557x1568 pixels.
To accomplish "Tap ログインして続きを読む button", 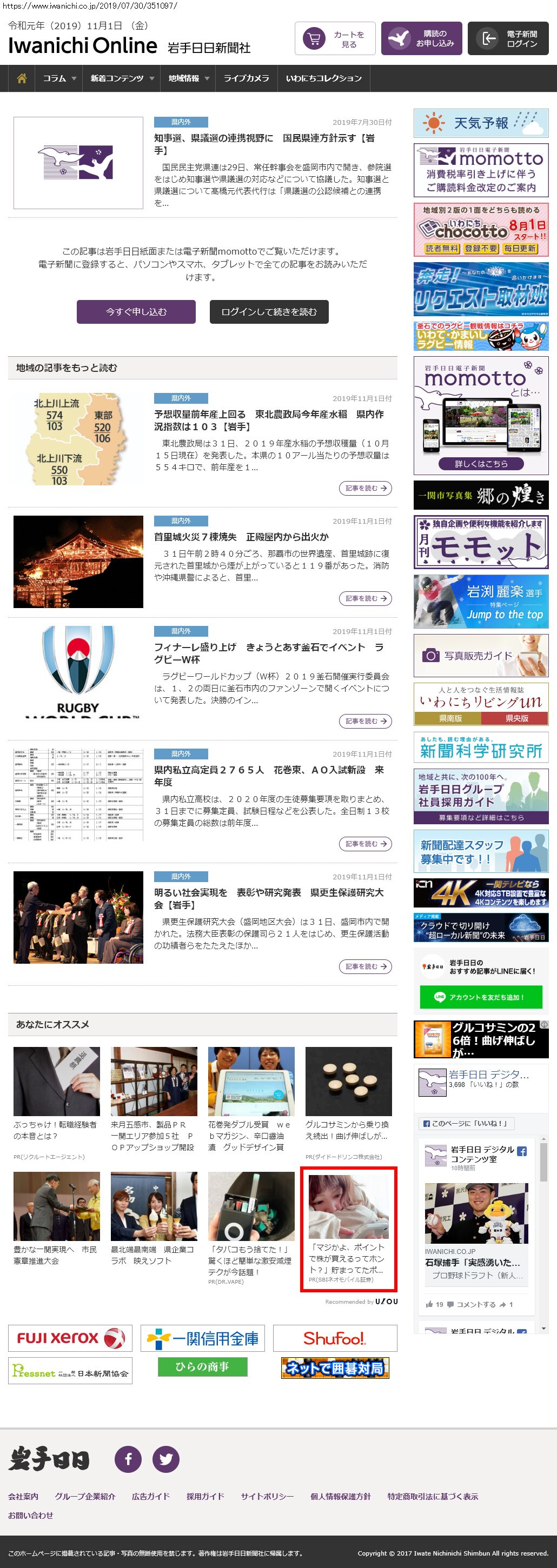I will pos(268,312).
